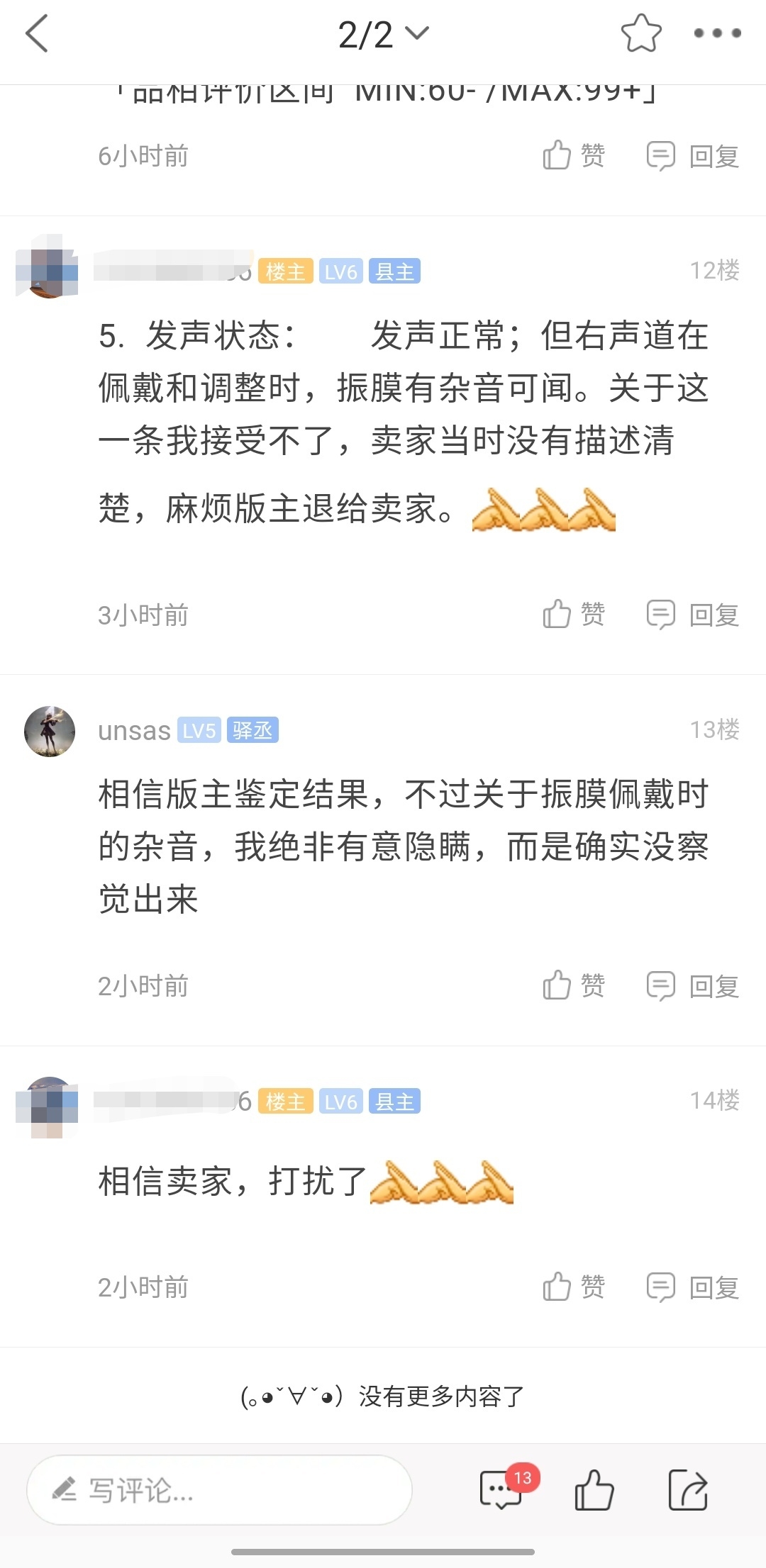This screenshot has height=1568, width=766.
Task: Tap the 写评论 comment input field
Action: coord(219,1490)
